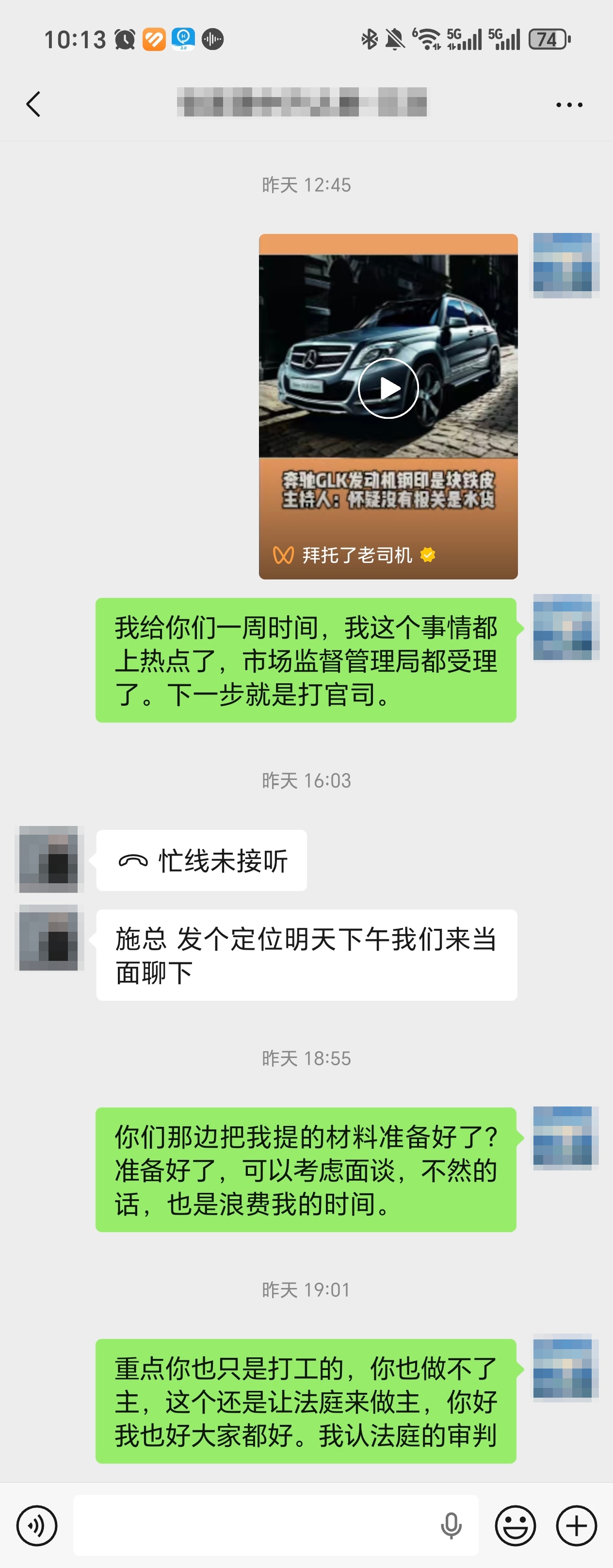The height and width of the screenshot is (1568, 613).
Task: Open the contact's avatar beside 施总 message
Action: click(48, 938)
